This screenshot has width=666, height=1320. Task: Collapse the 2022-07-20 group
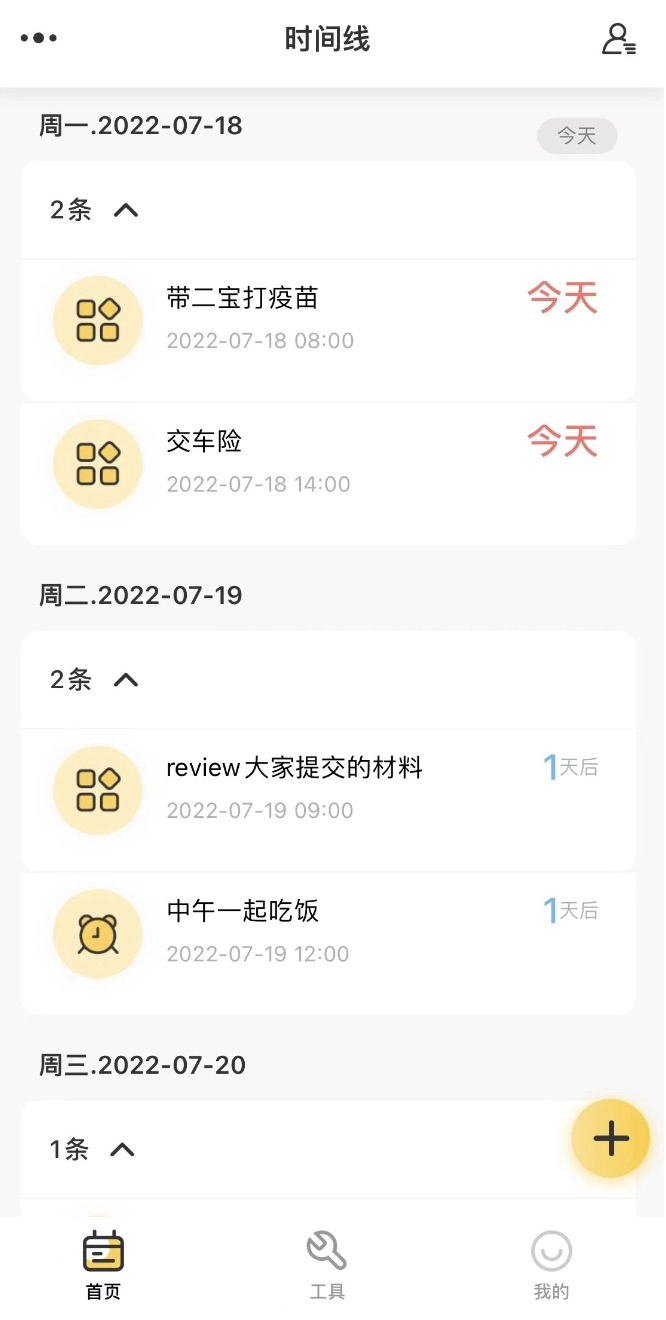122,1150
